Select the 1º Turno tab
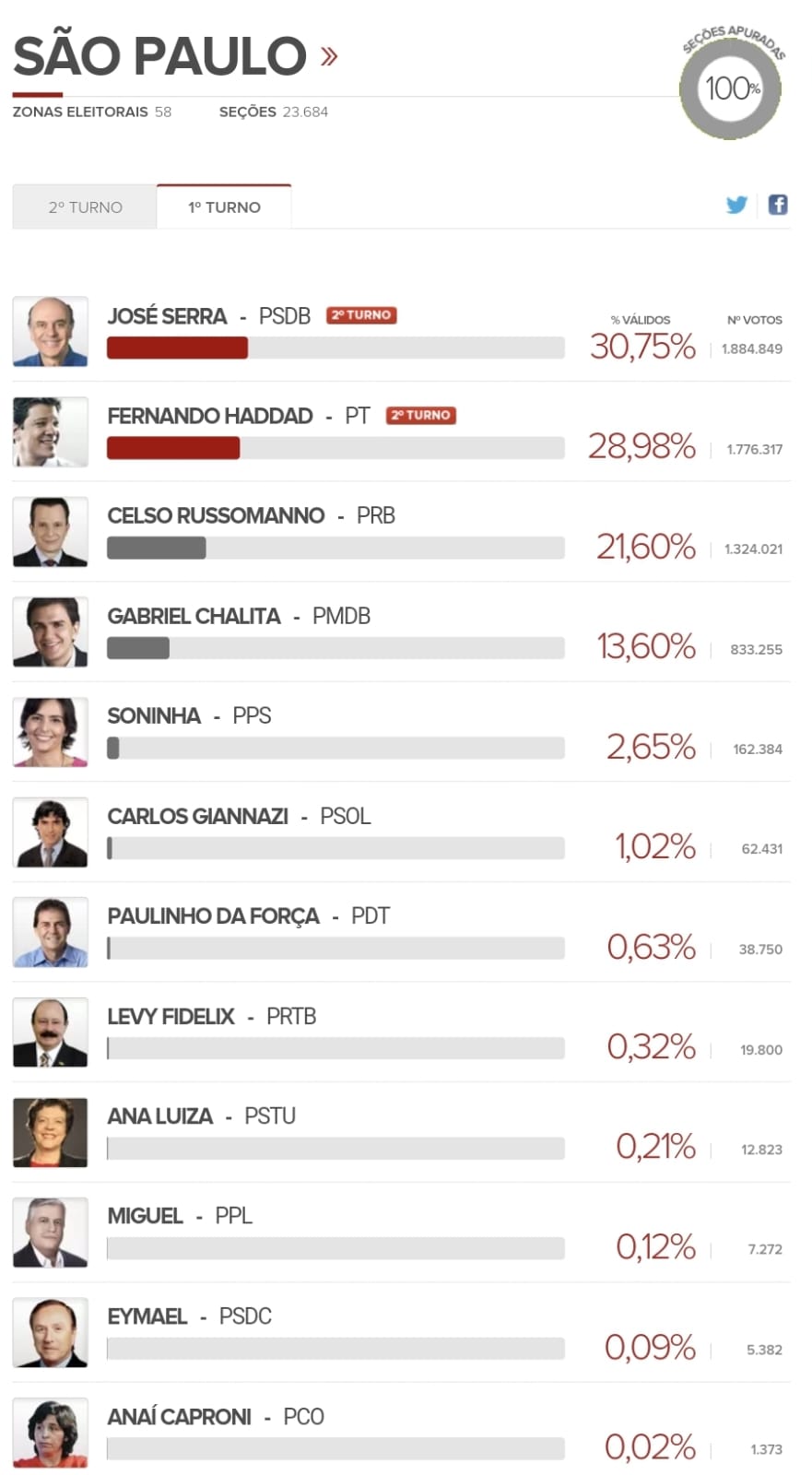The width and height of the screenshot is (812, 1475). coord(224,207)
